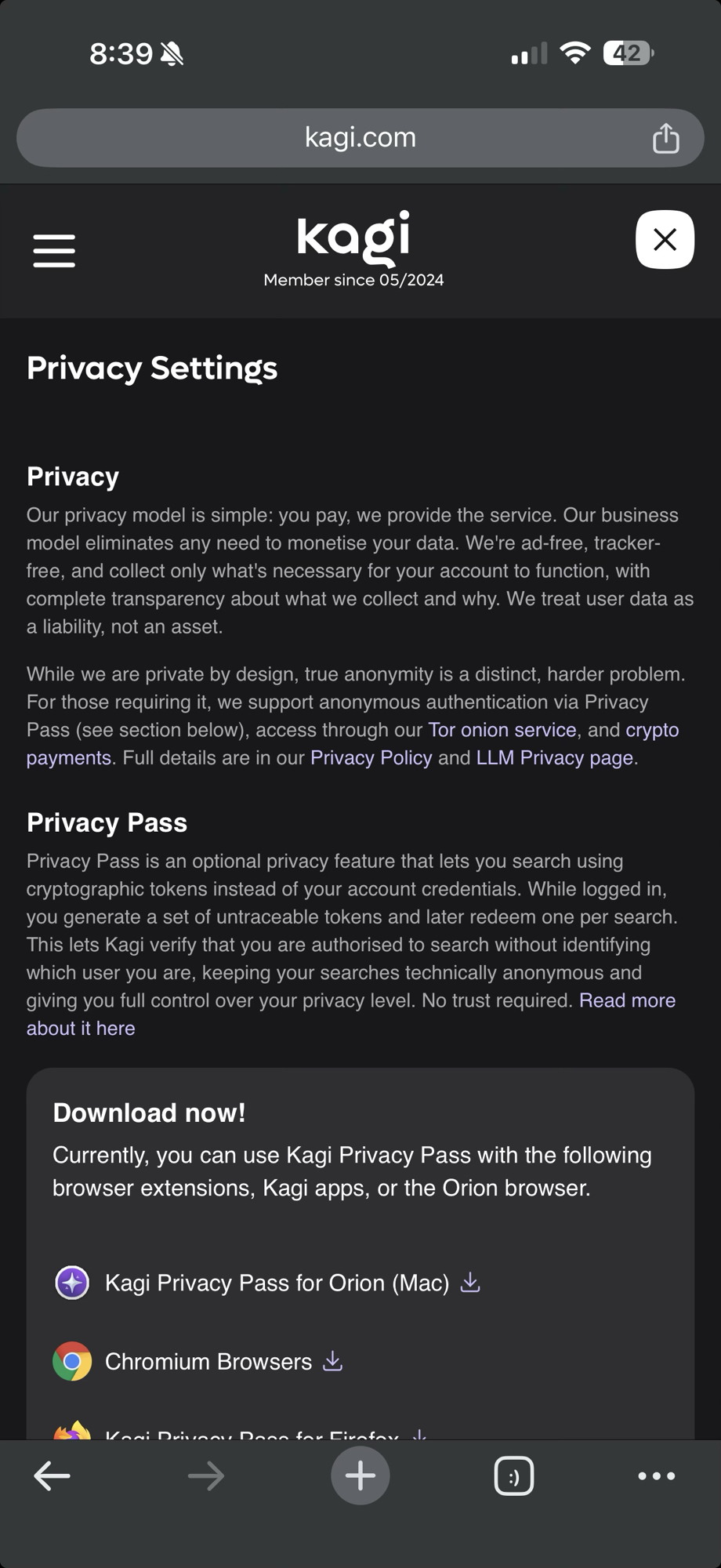Viewport: 721px width, 1568px height.
Task: Open the browser's three-dot menu
Action: point(656,1476)
